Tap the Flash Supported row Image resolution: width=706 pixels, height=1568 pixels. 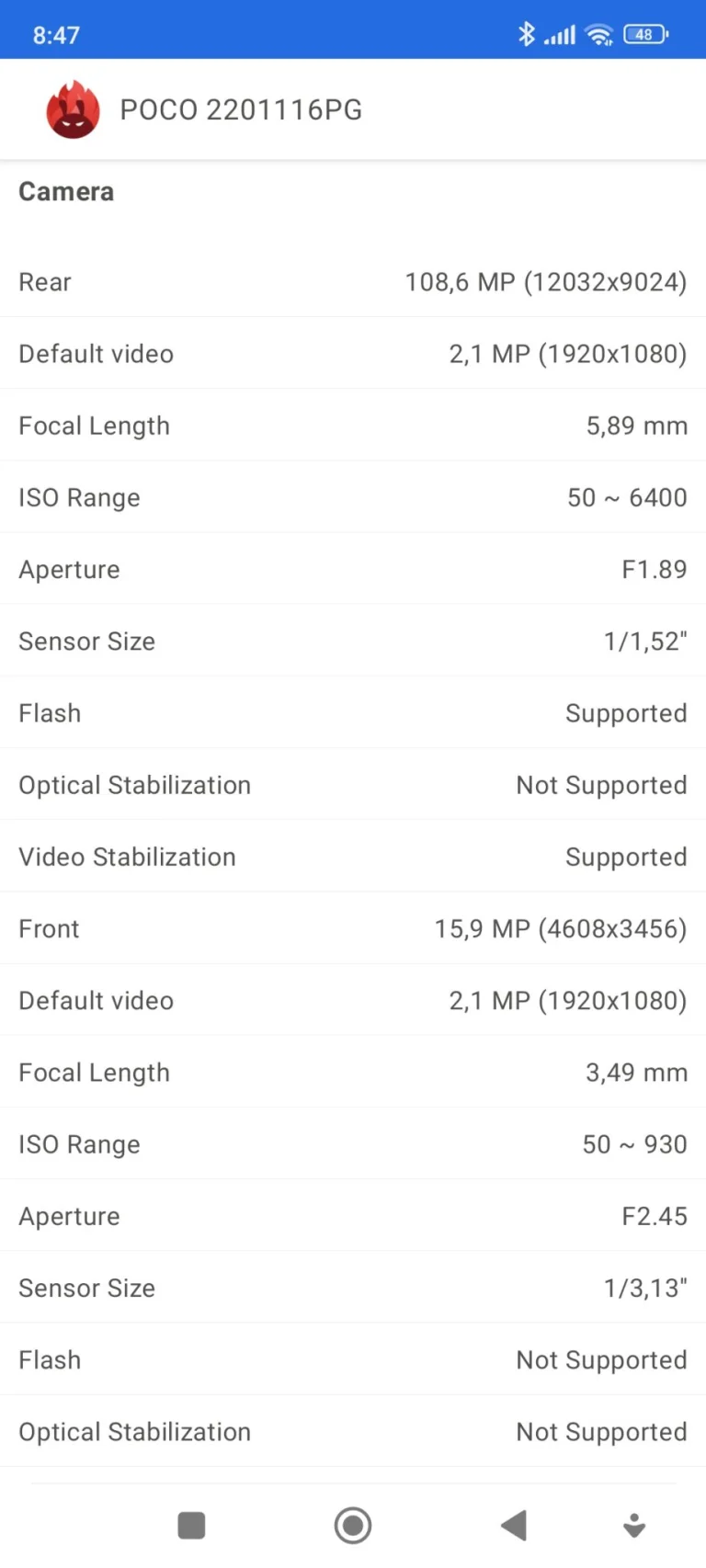353,713
